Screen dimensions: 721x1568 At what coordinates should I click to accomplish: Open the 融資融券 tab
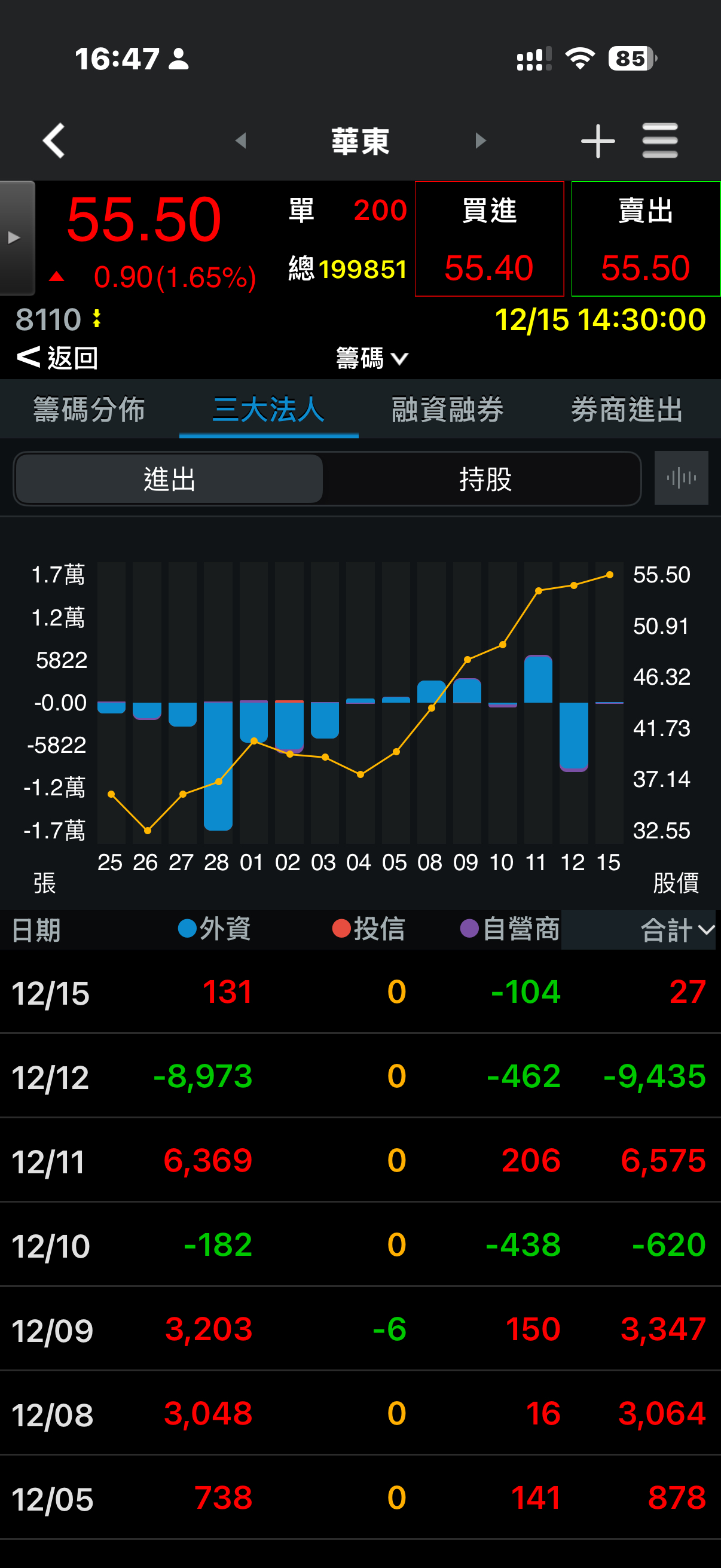448,409
